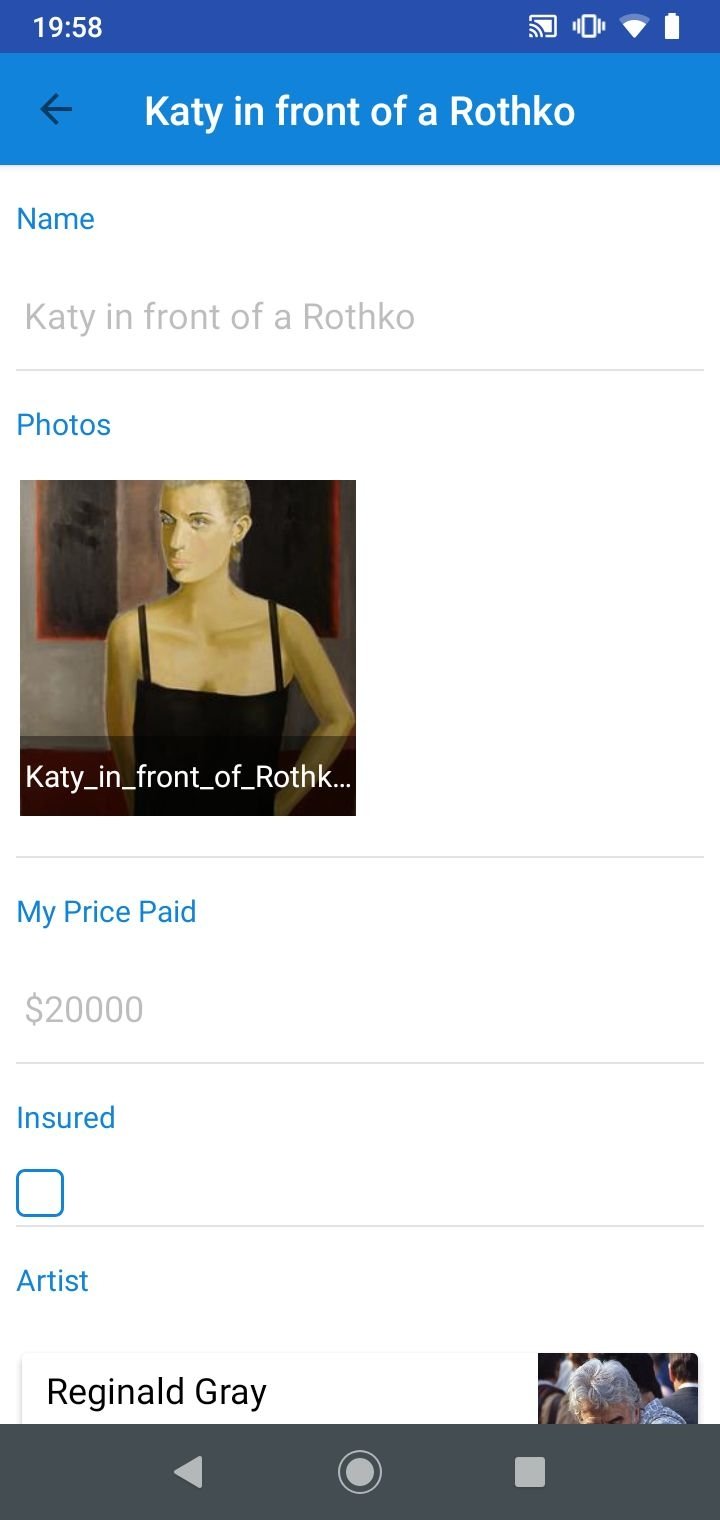Open the Katy_in_front_of_Rothko photo
The height and width of the screenshot is (1520, 720).
188,648
